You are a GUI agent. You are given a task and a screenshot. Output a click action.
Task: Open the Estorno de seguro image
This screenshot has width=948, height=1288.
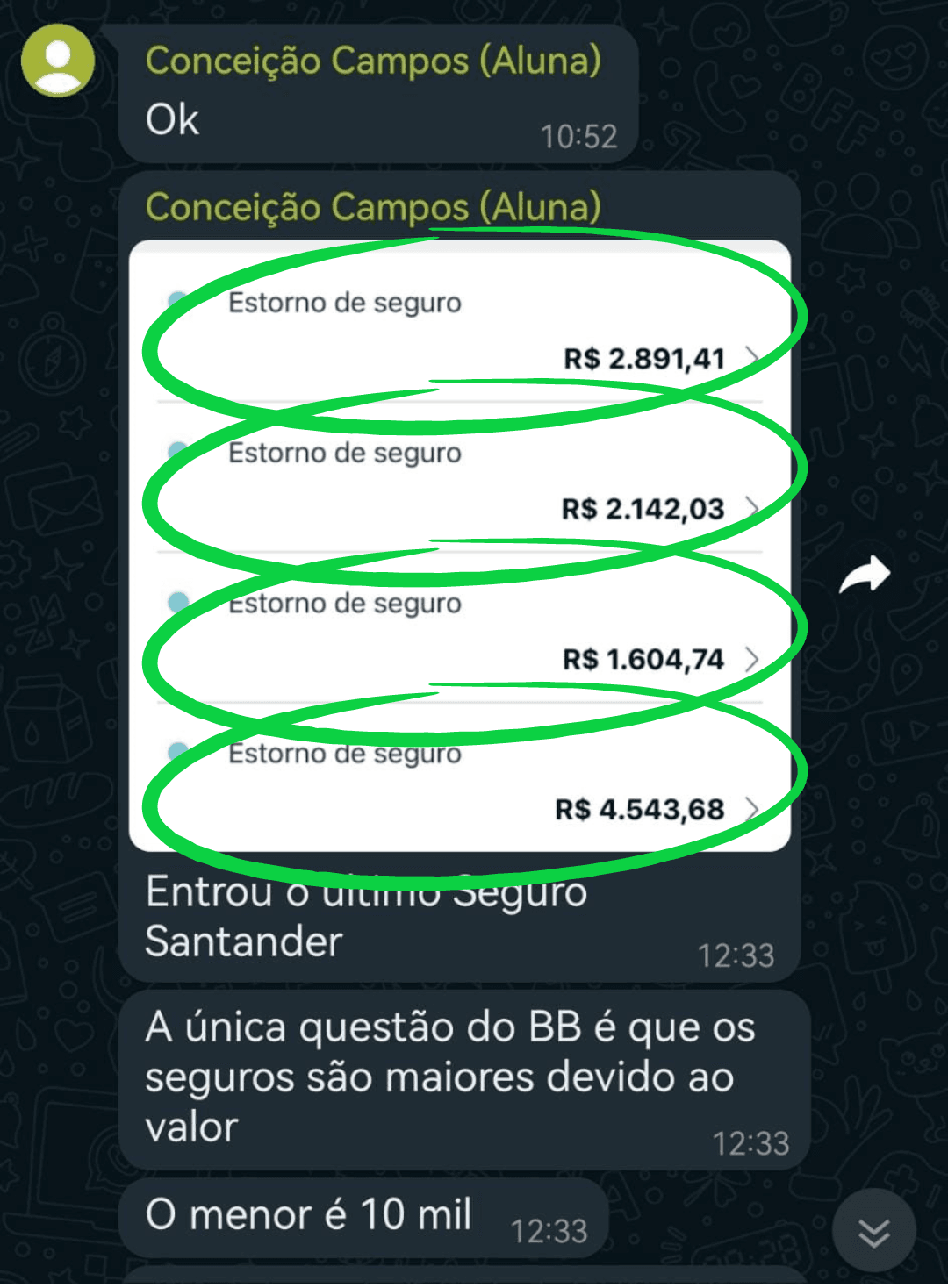point(459,544)
